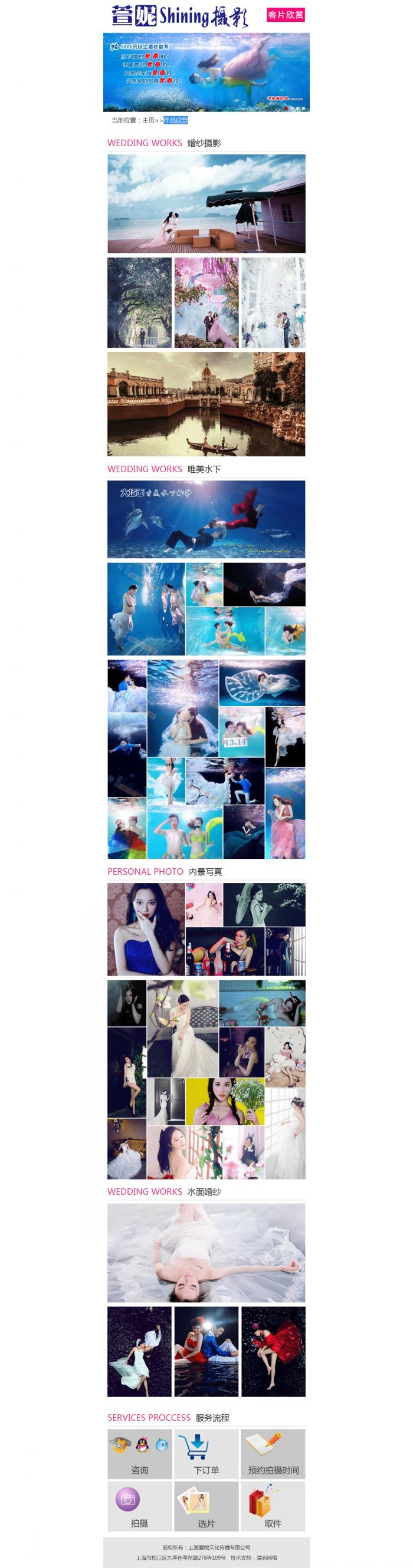Choose the 下订单 service step
The height and width of the screenshot is (1568, 413).
click(206, 1454)
